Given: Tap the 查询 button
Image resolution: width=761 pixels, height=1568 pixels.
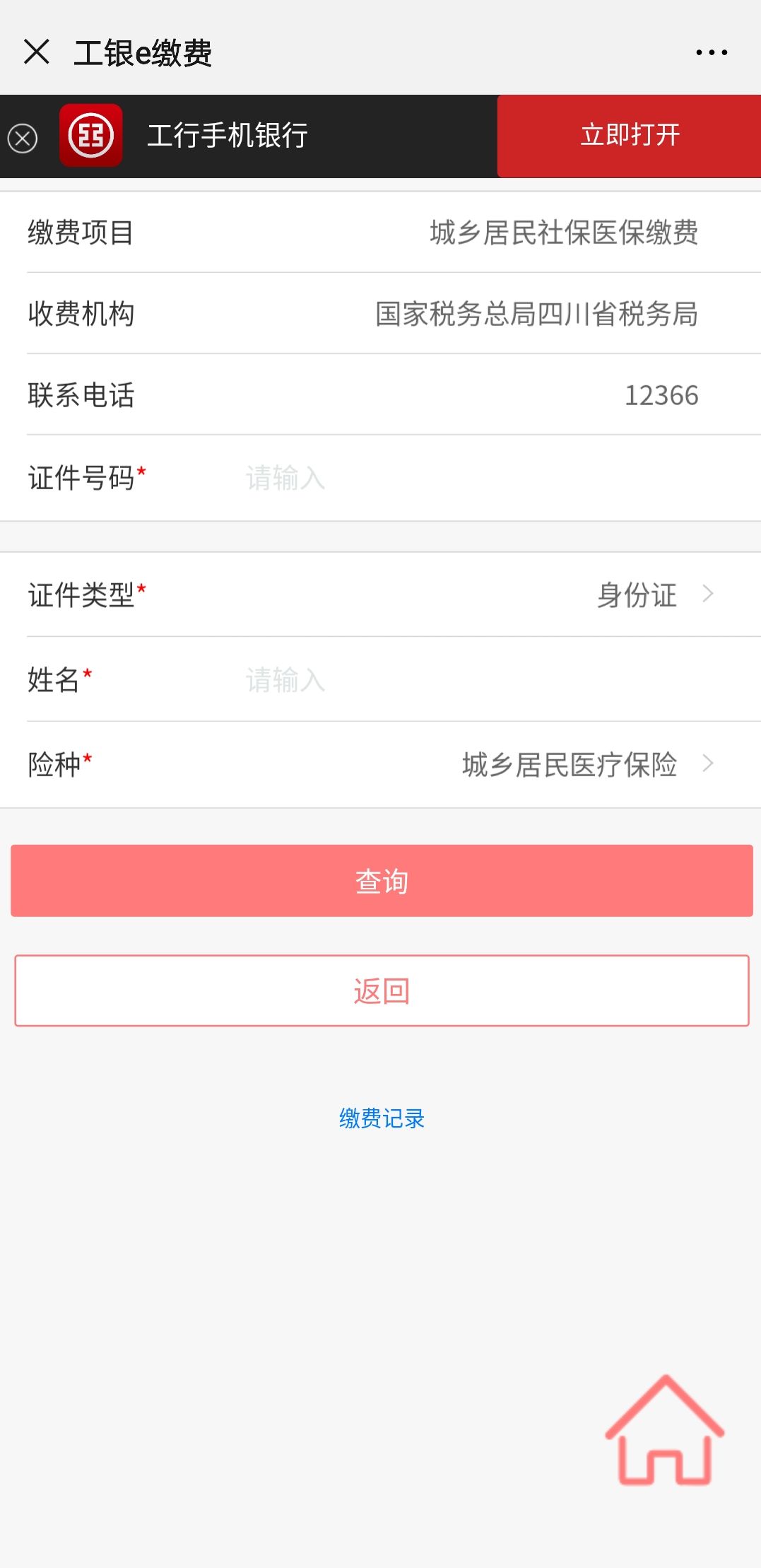Looking at the screenshot, I should pos(382,881).
